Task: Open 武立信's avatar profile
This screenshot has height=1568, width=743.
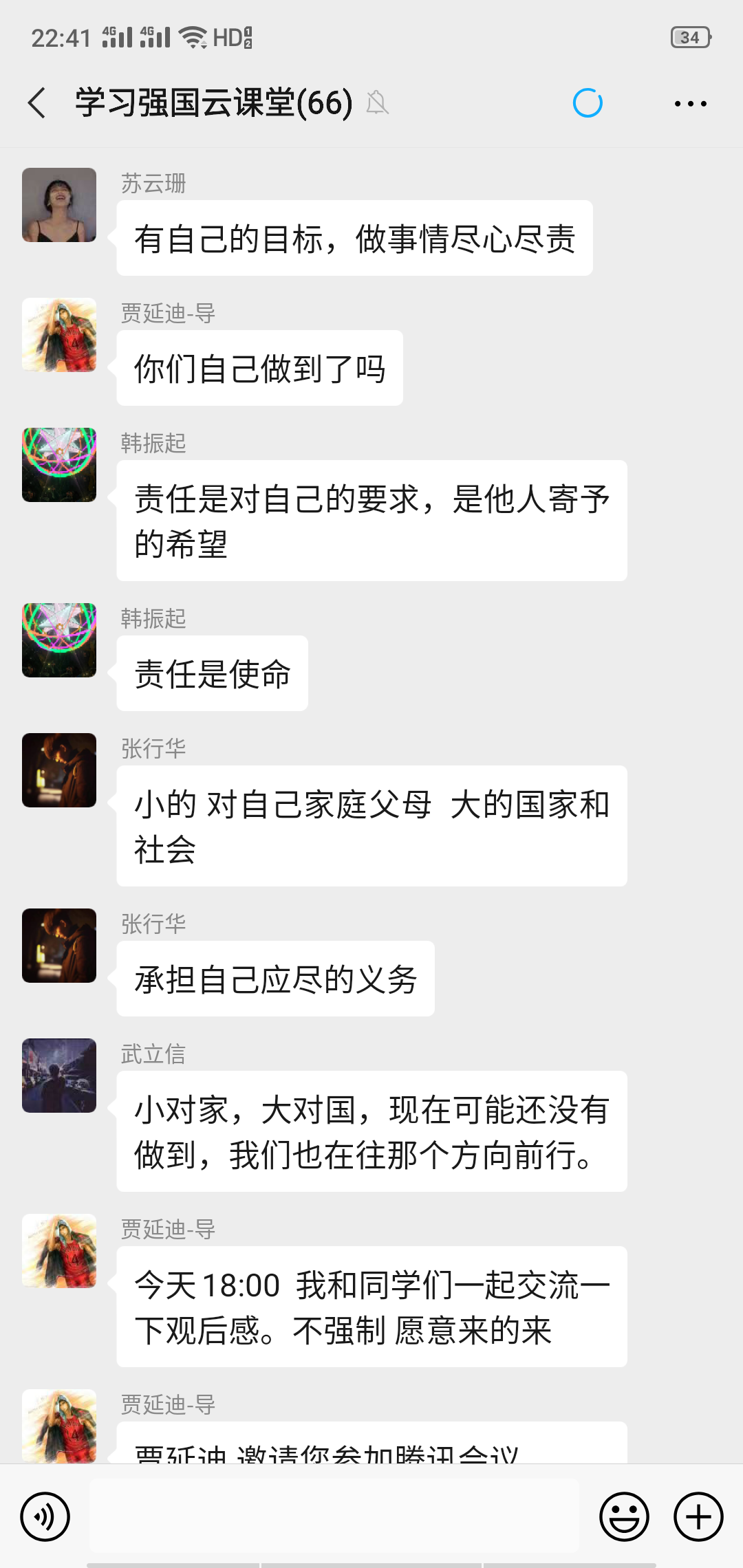Action: pos(59,1076)
